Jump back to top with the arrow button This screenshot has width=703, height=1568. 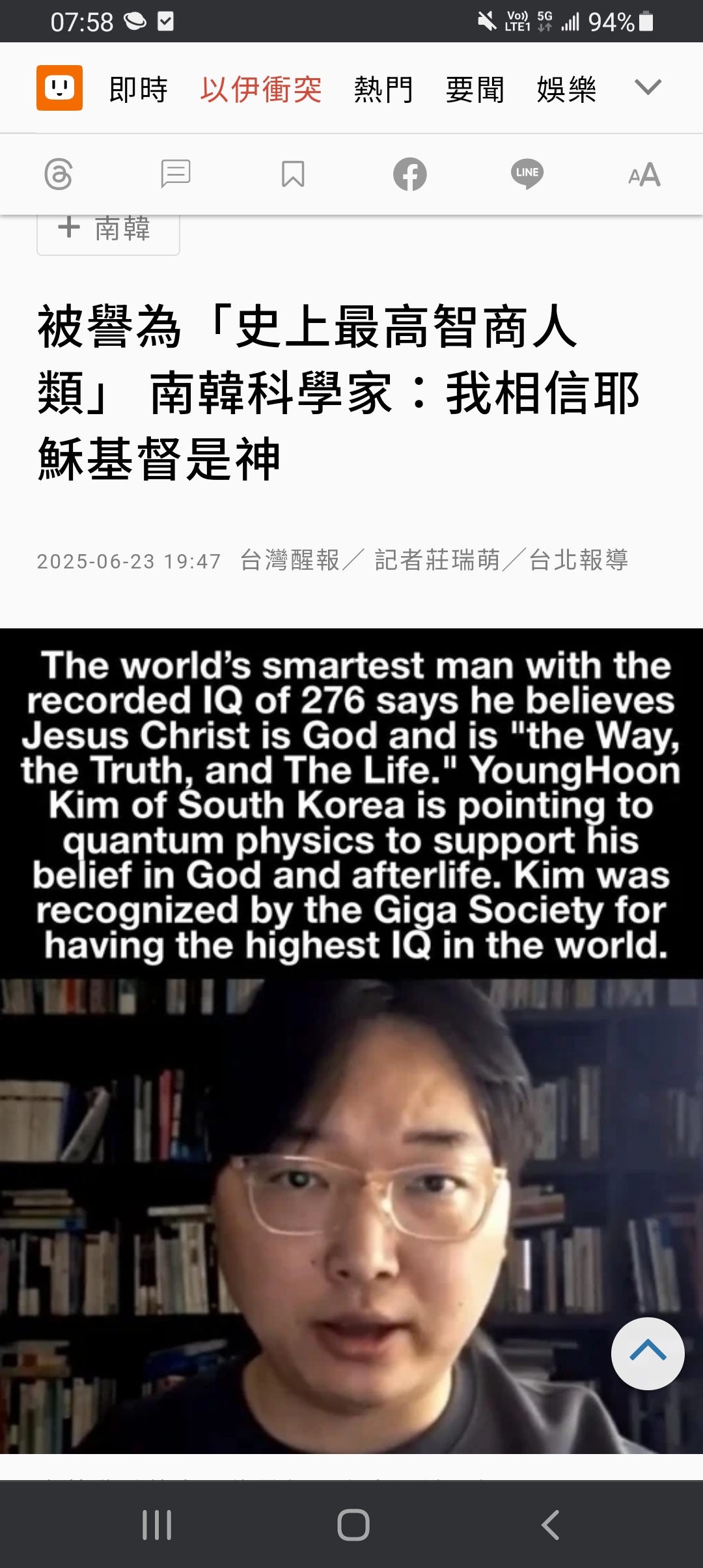(x=648, y=1354)
